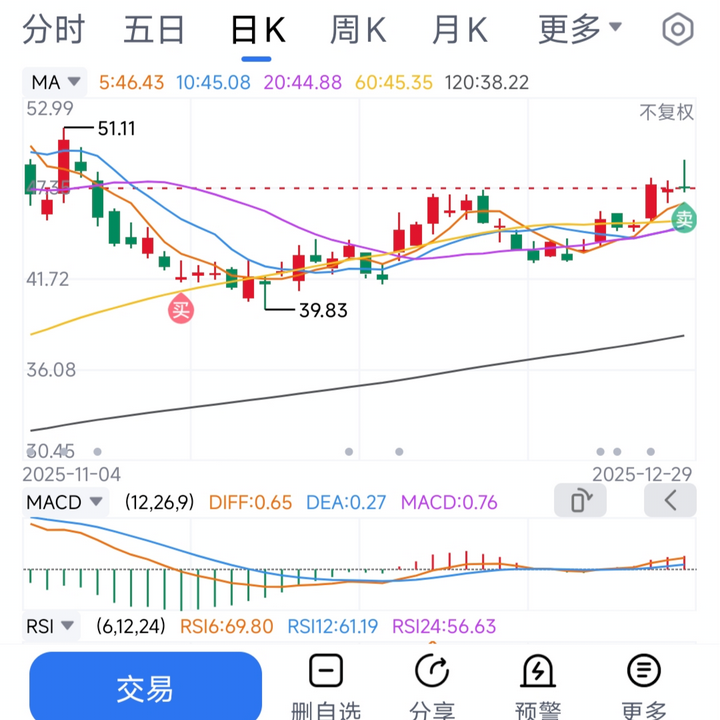The width and height of the screenshot is (720, 720).
Task: Open the MA indicator dropdown
Action: (x=58, y=82)
